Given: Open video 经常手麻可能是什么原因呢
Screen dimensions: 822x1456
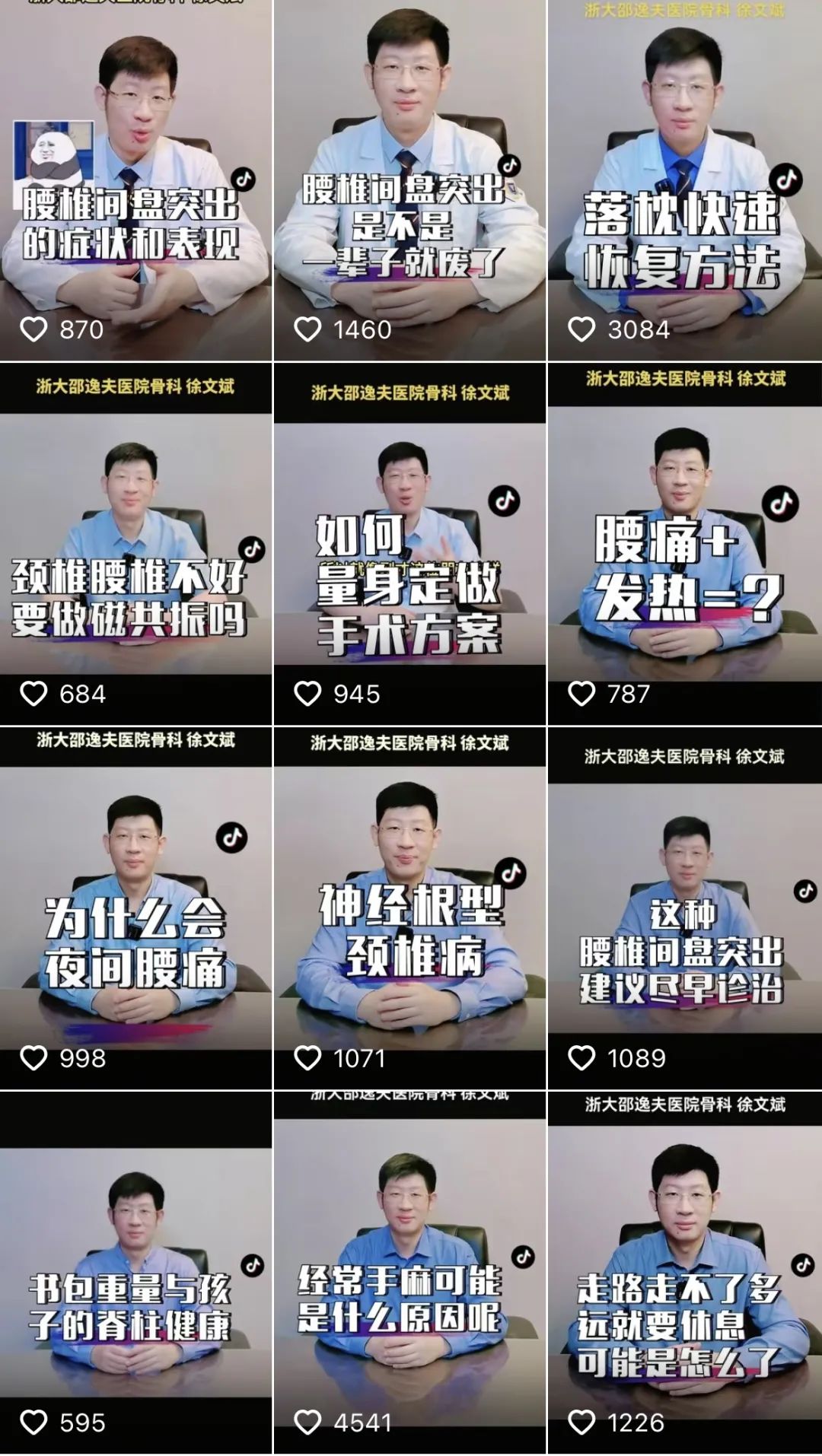Looking at the screenshot, I should click(x=409, y=1272).
